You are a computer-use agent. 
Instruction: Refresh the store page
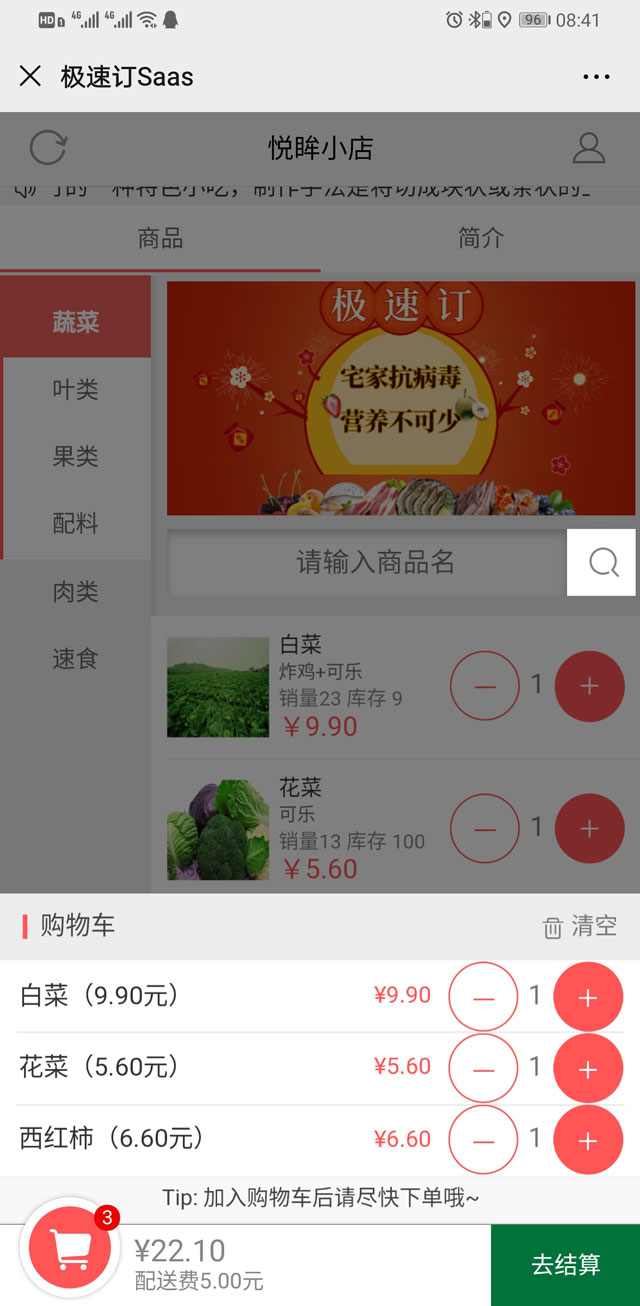coord(47,148)
